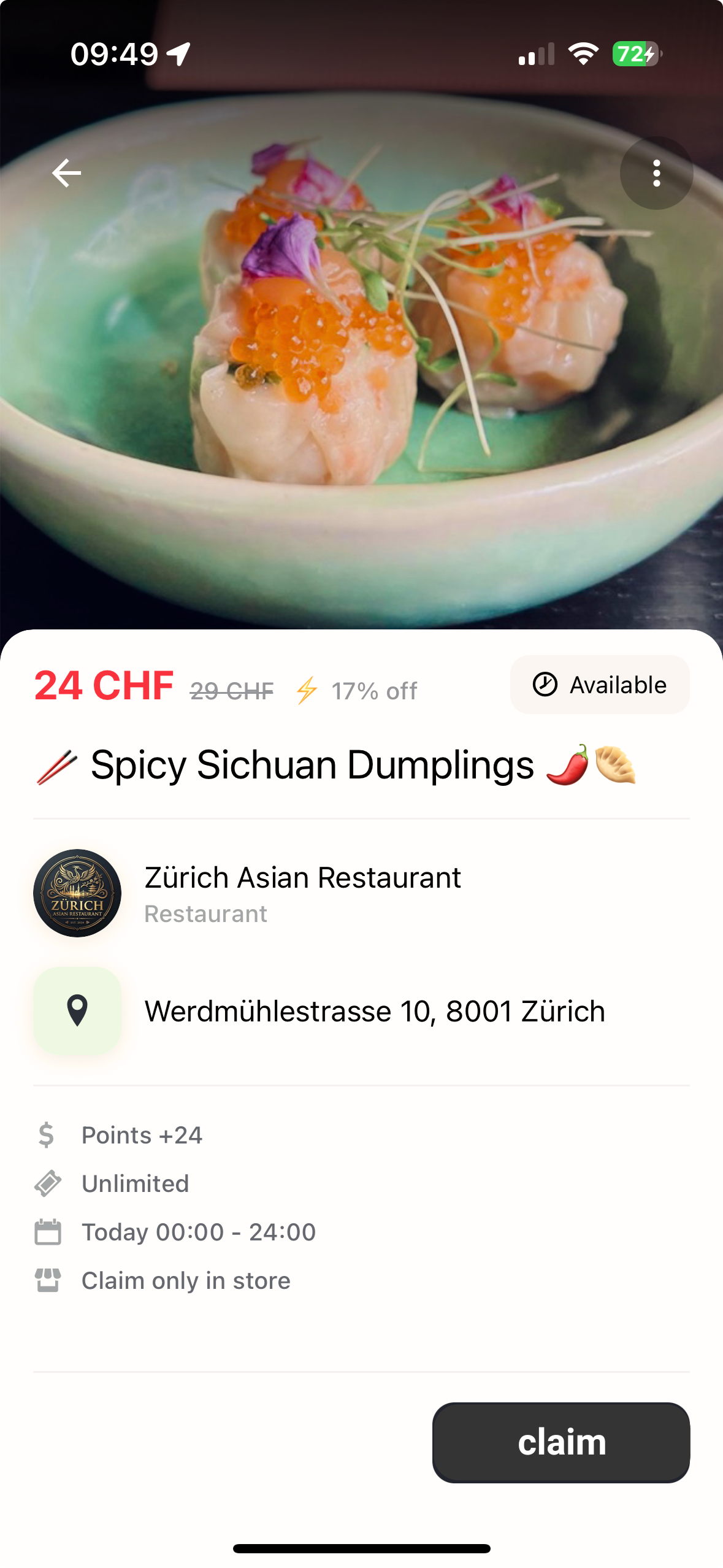Tap the back arrow over the dumpling photo

[66, 172]
